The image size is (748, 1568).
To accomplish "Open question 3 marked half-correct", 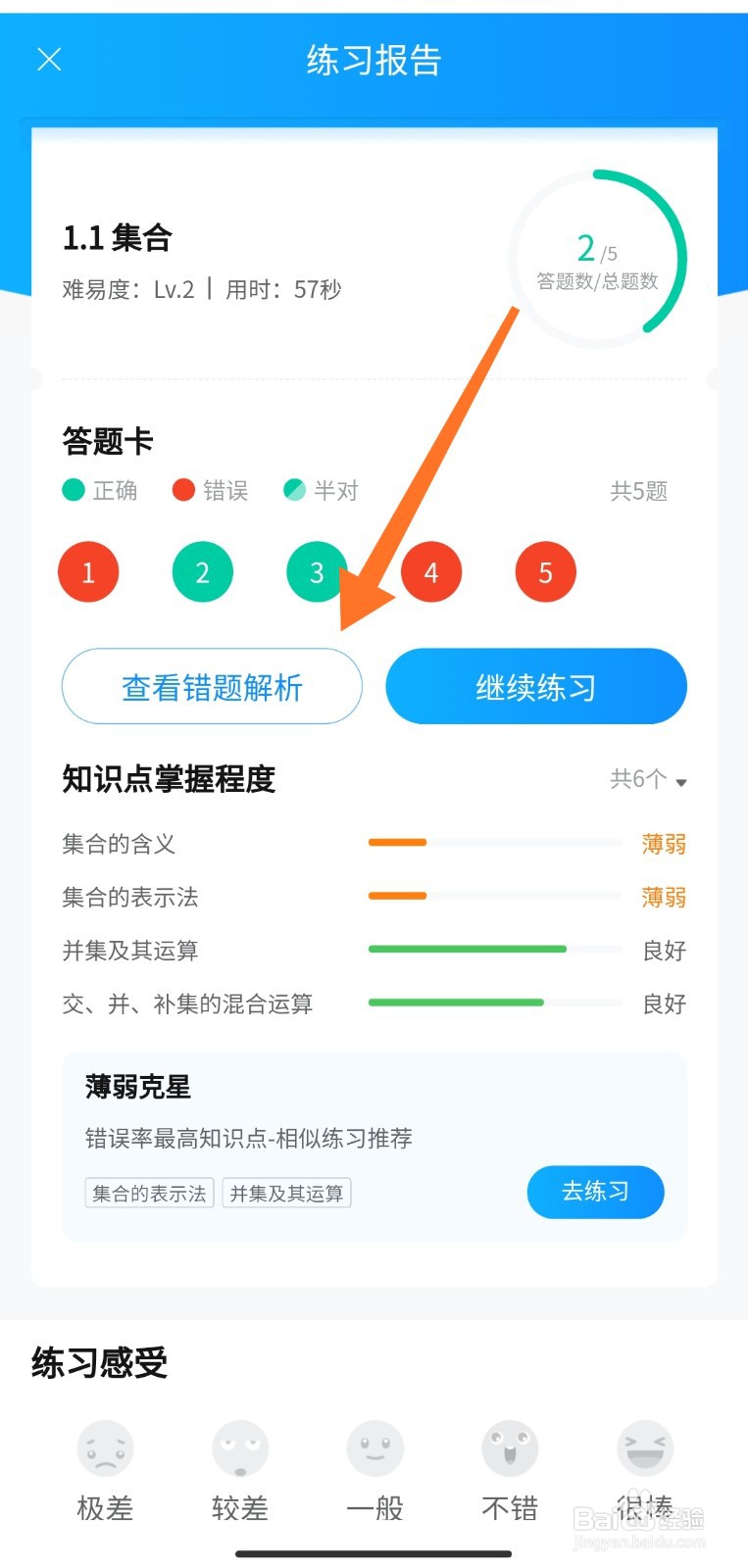I will click(317, 571).
